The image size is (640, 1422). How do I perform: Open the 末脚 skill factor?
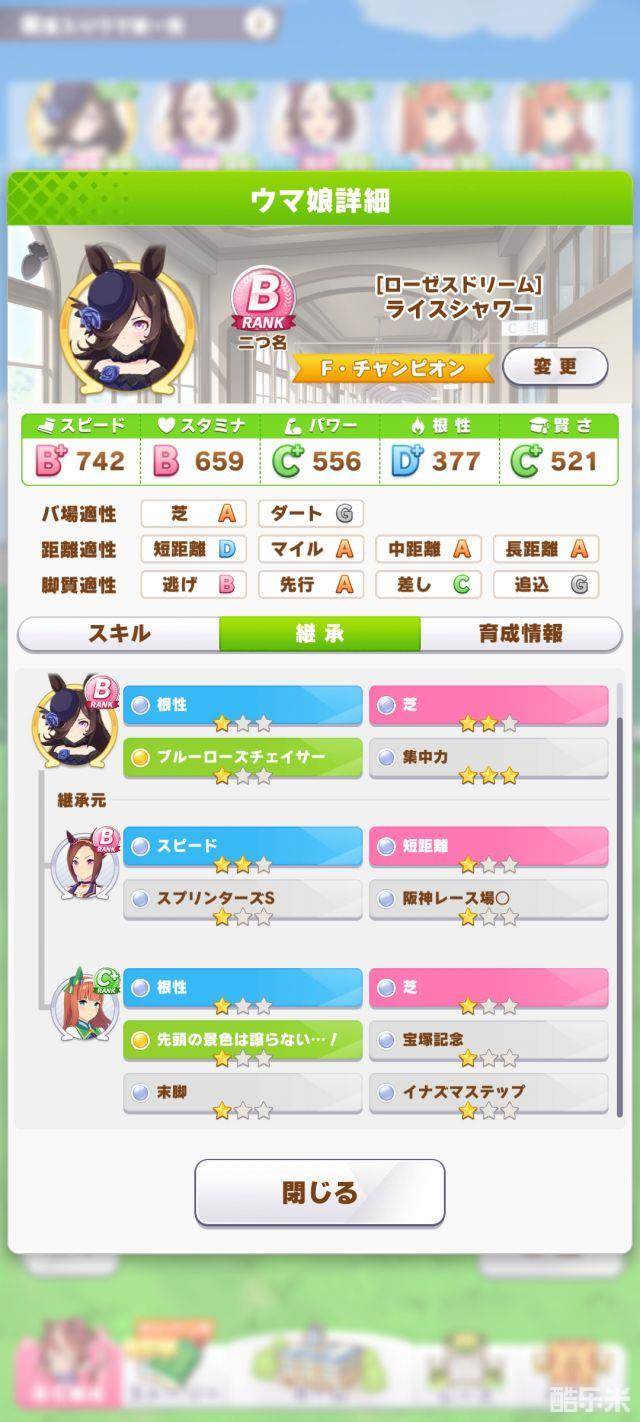tap(242, 1092)
